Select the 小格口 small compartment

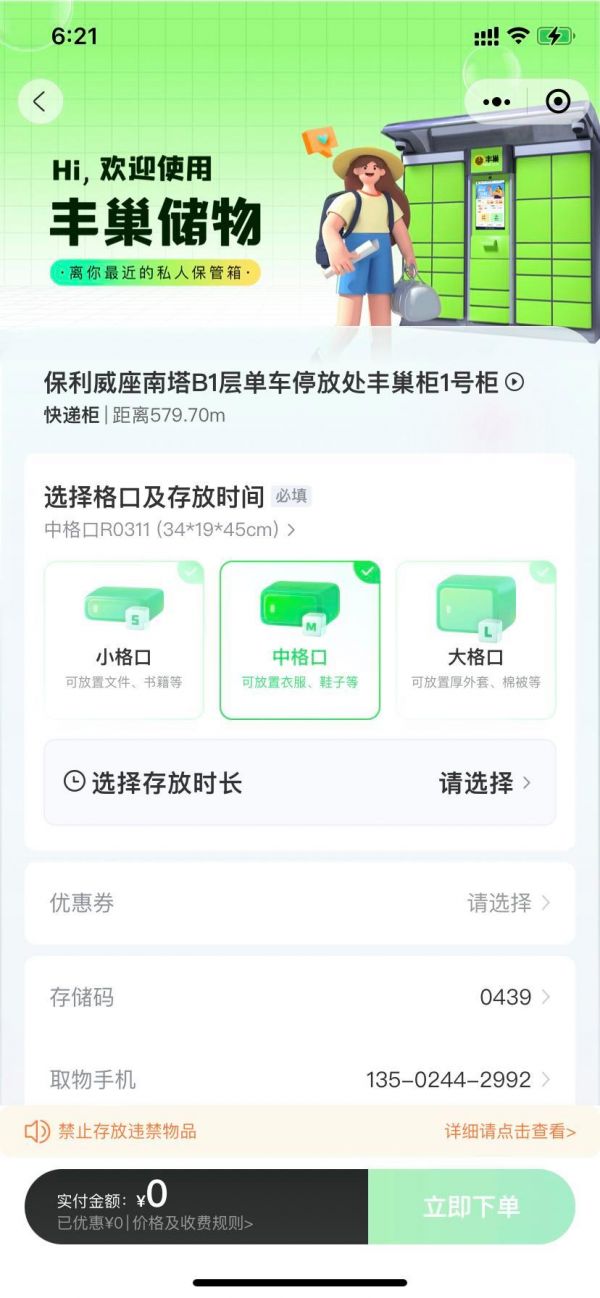(124, 640)
